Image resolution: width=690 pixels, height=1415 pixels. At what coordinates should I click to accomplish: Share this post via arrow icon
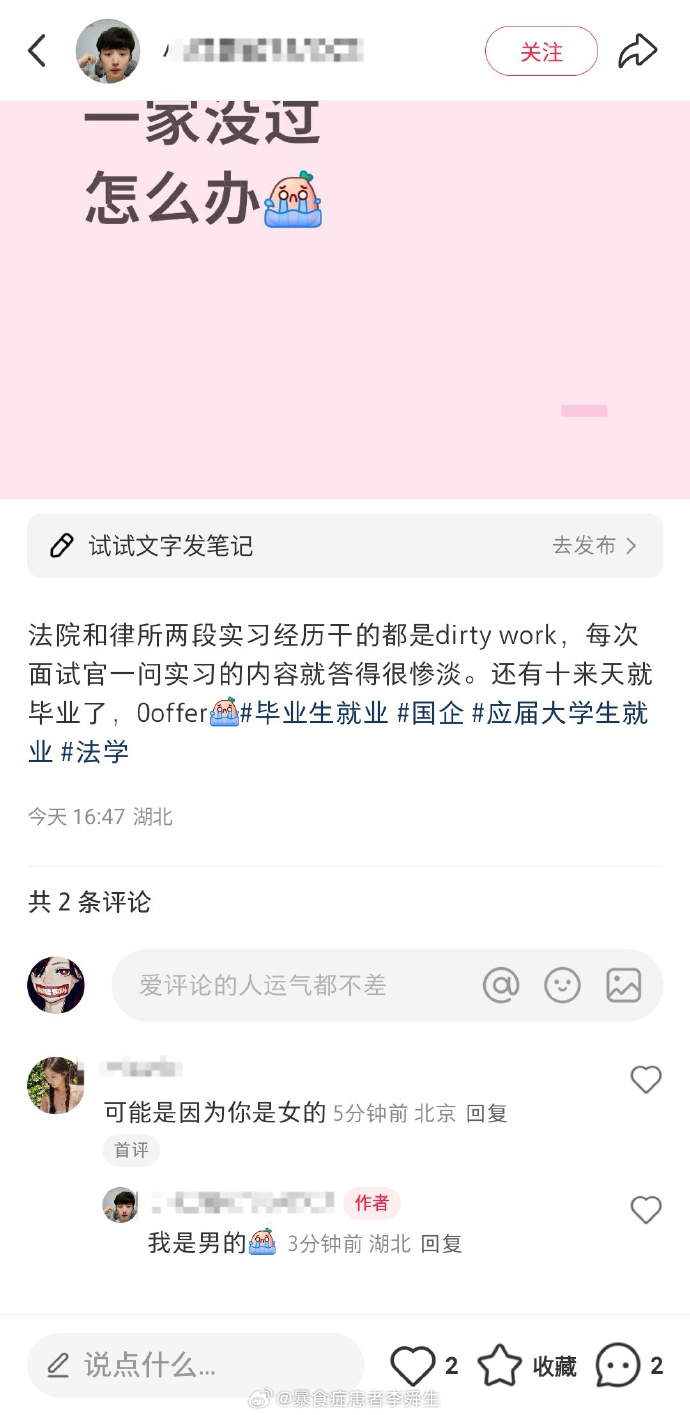point(637,51)
